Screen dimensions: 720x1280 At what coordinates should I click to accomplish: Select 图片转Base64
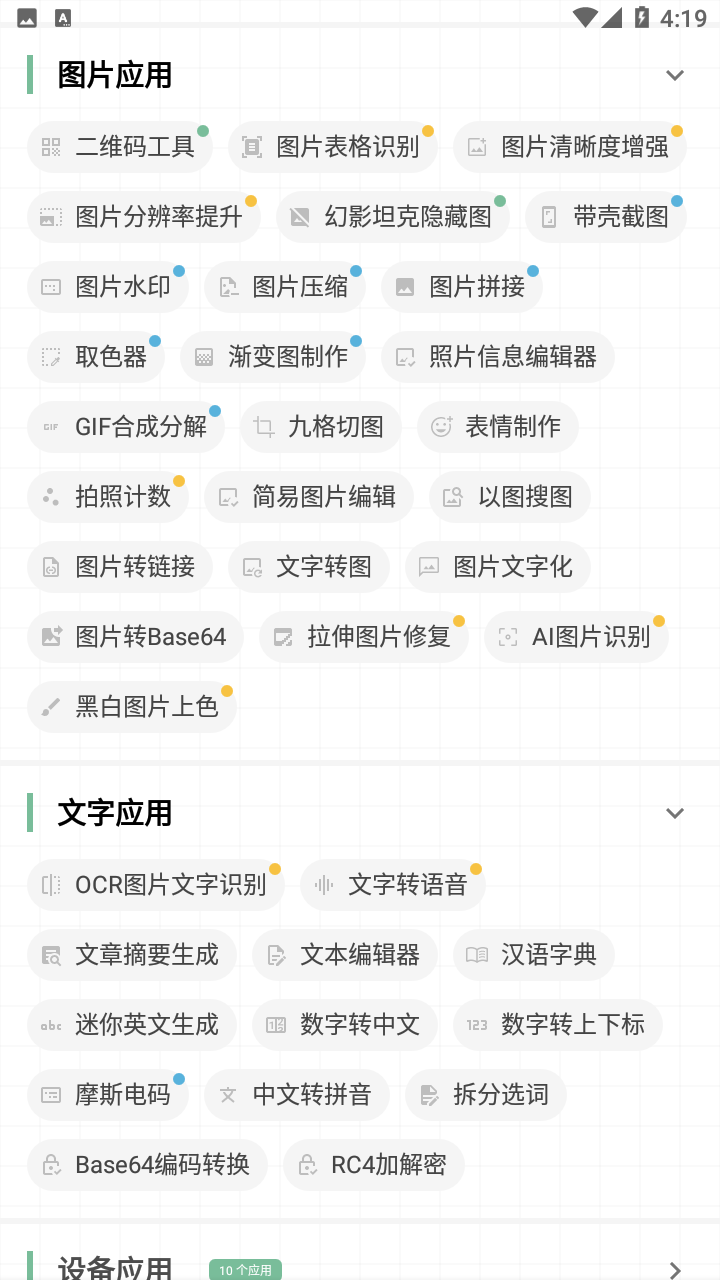coord(135,637)
